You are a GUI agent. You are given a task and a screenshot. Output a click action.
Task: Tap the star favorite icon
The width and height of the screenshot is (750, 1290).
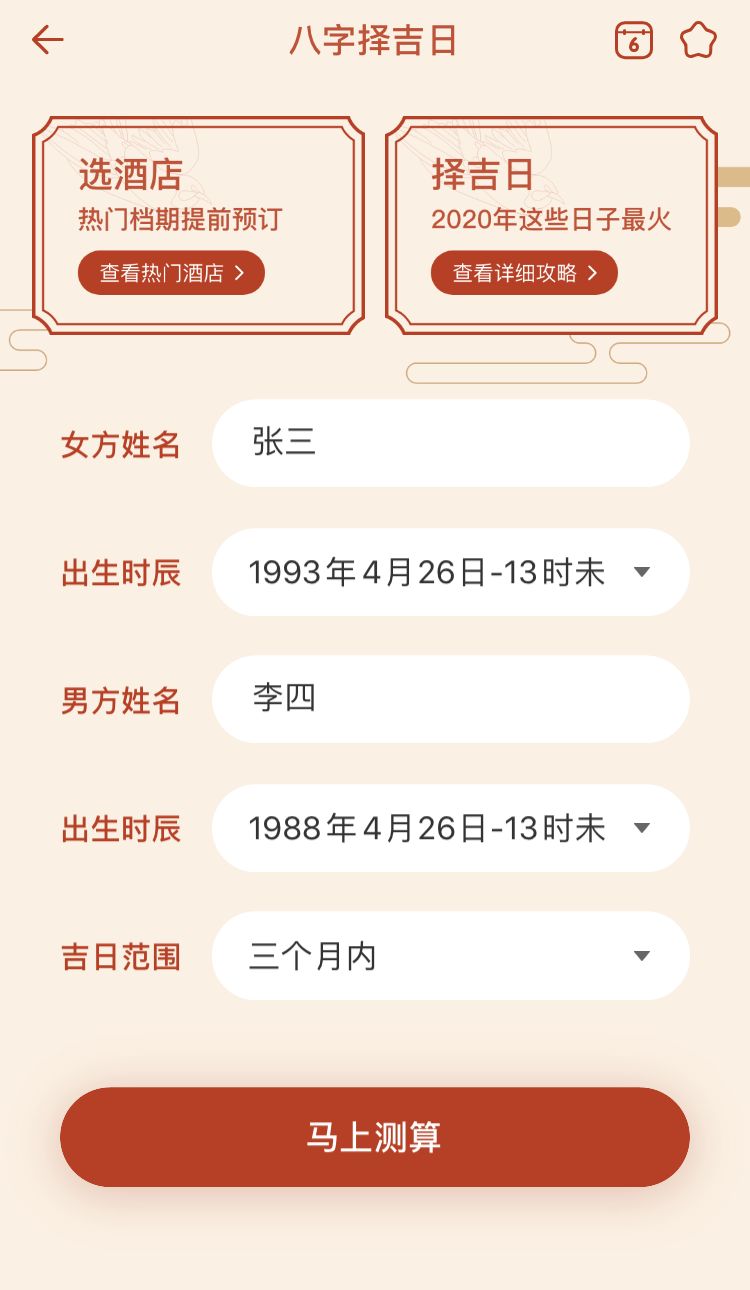tap(698, 41)
